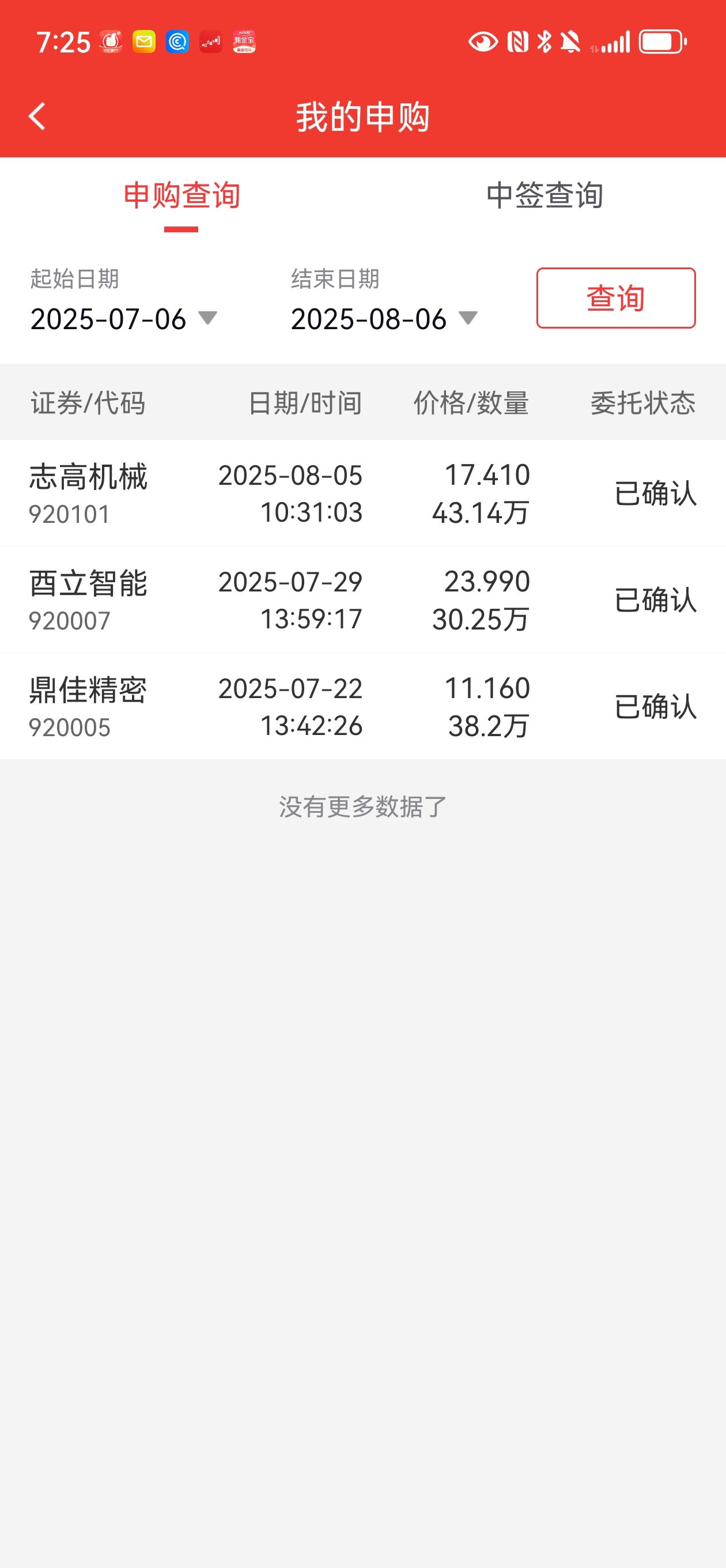Open the 酉立智能 subscription record

[x=362, y=600]
